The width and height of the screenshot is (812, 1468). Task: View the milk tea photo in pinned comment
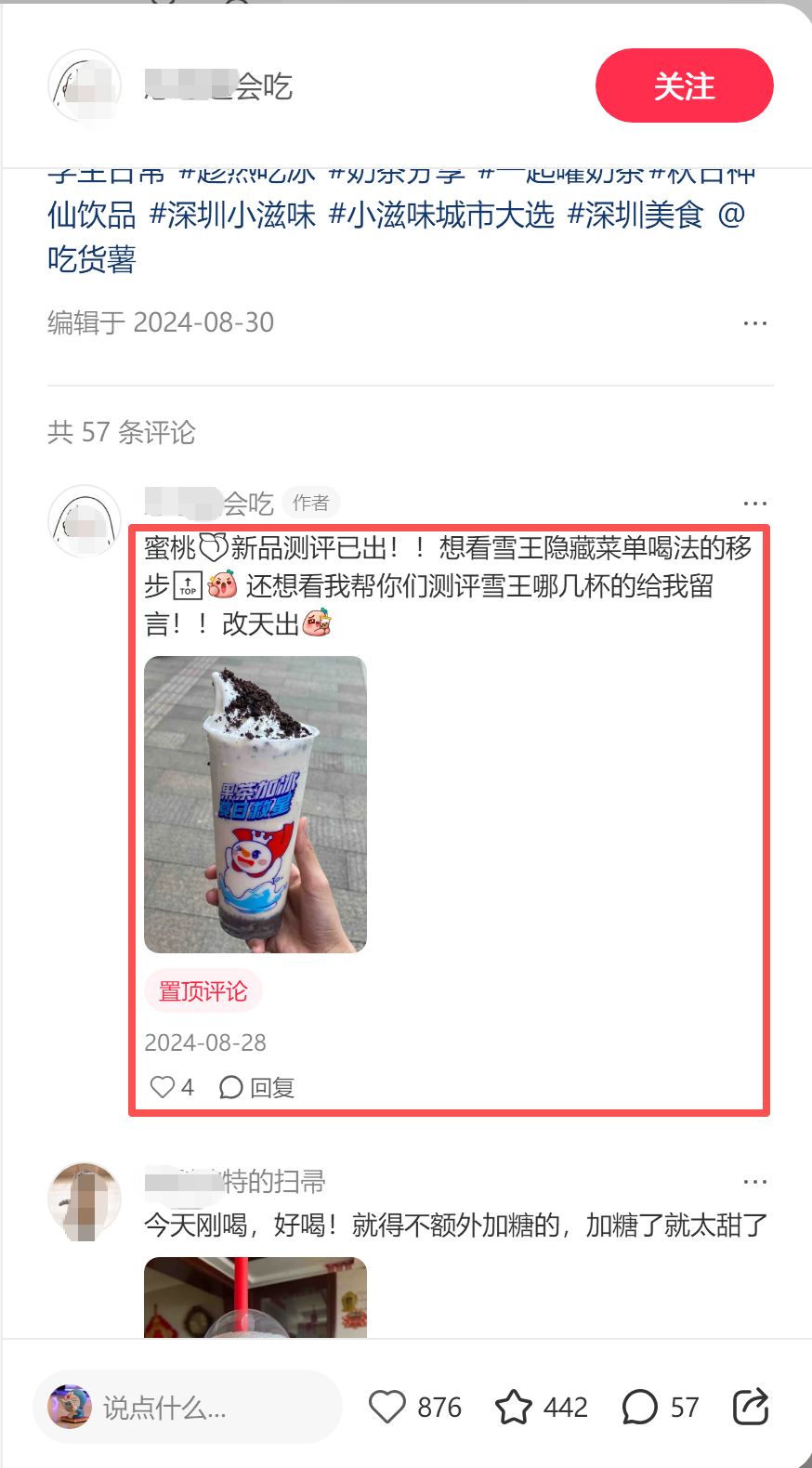(x=255, y=805)
